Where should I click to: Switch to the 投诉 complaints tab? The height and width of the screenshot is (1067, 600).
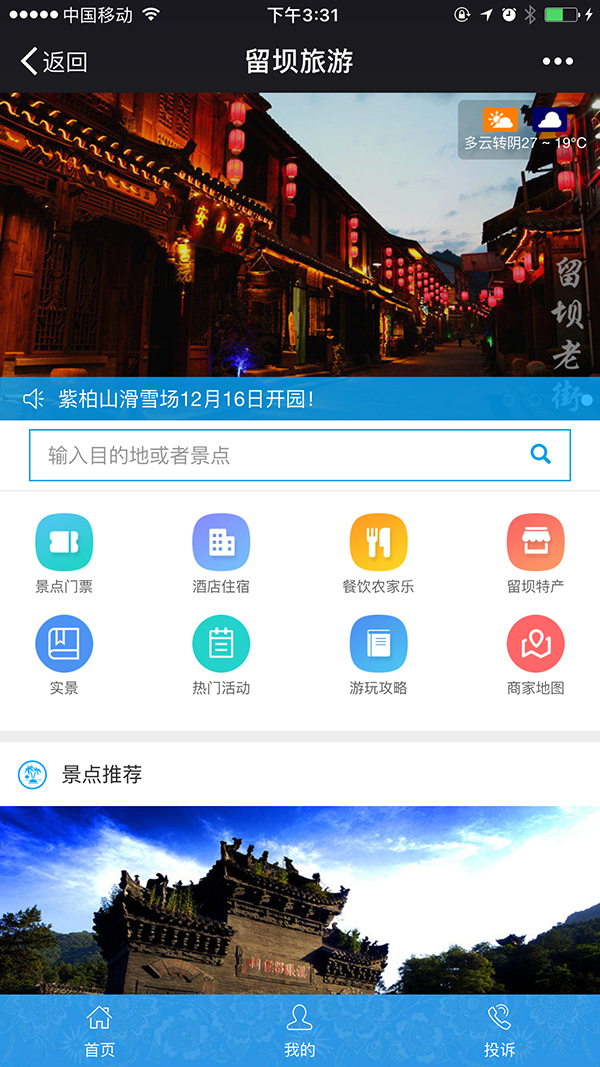click(x=499, y=1031)
